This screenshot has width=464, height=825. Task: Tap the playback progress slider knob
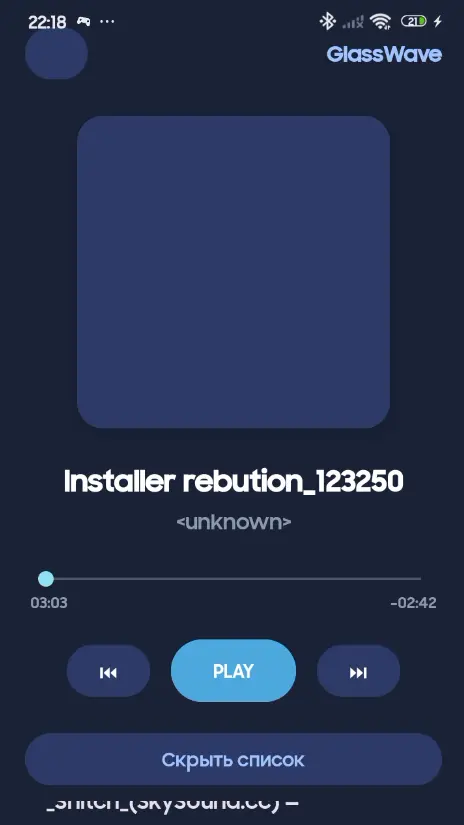pyautogui.click(x=46, y=579)
